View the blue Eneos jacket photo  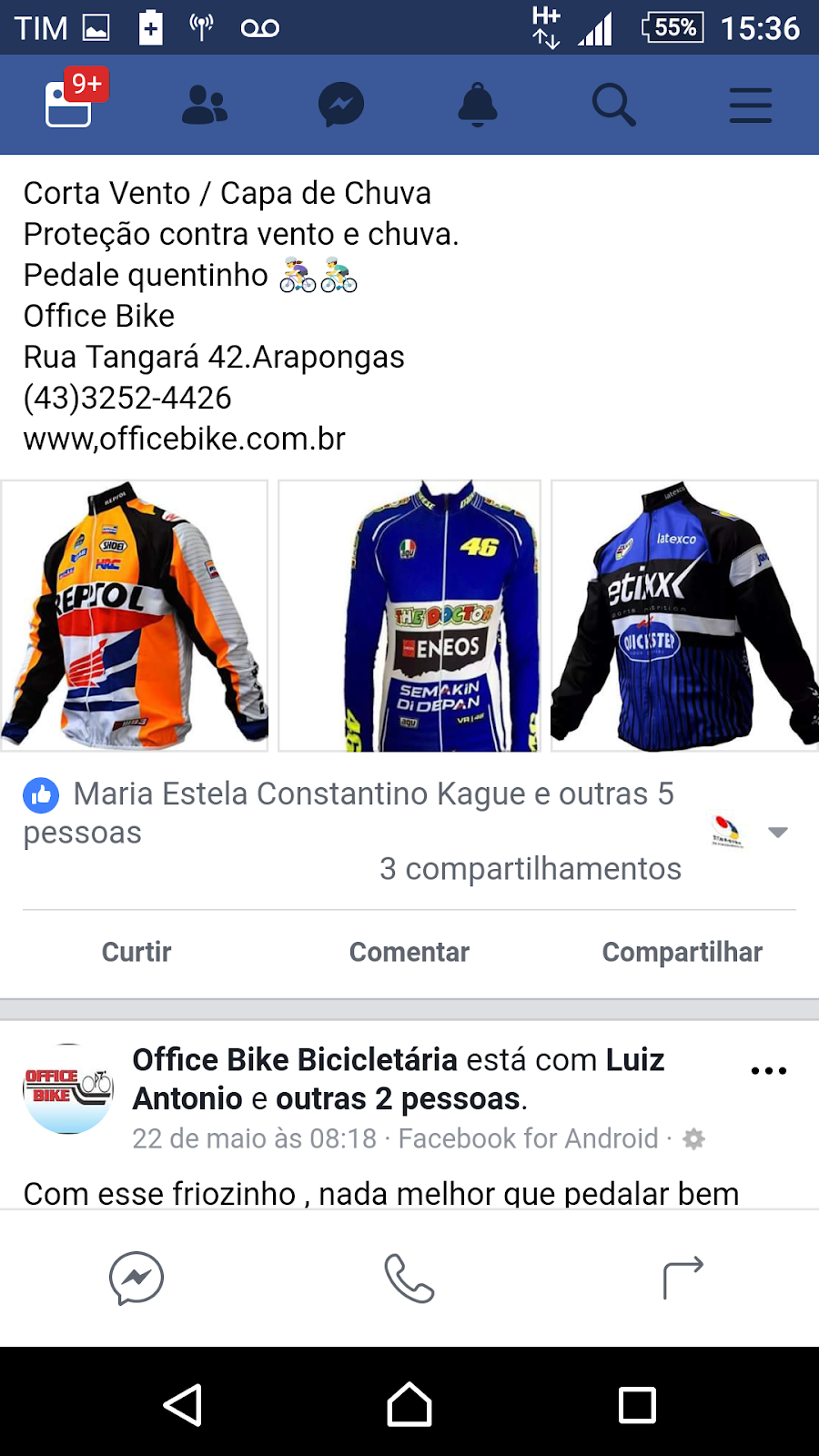(409, 616)
